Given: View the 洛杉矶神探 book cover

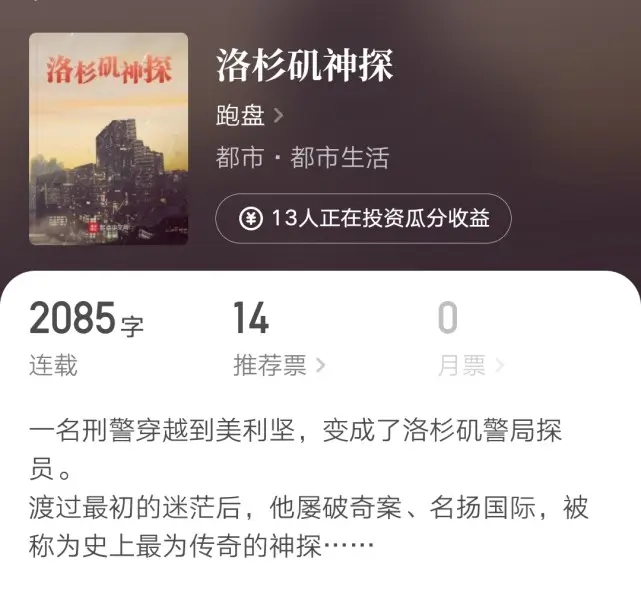Looking at the screenshot, I should [x=108, y=139].
